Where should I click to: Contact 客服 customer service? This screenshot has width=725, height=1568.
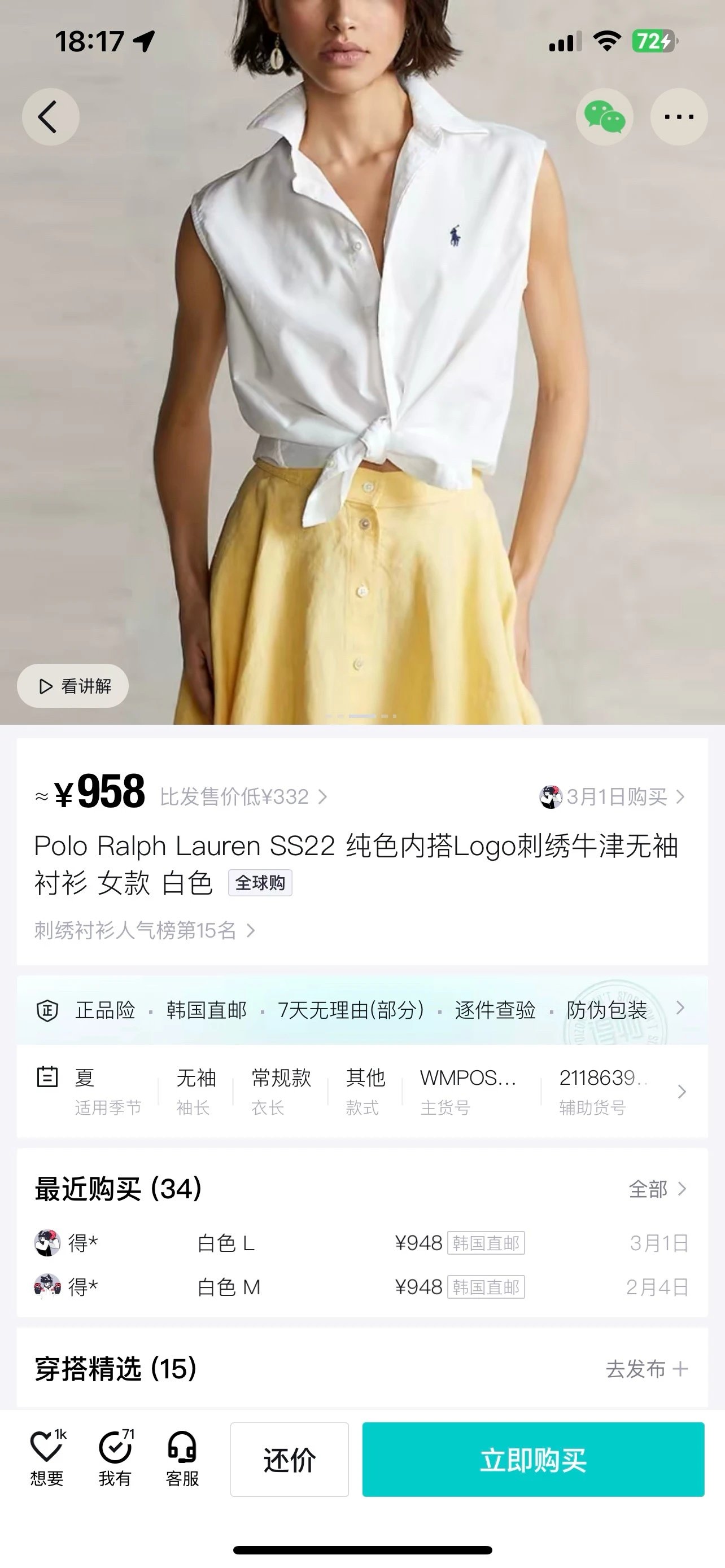[182, 1459]
